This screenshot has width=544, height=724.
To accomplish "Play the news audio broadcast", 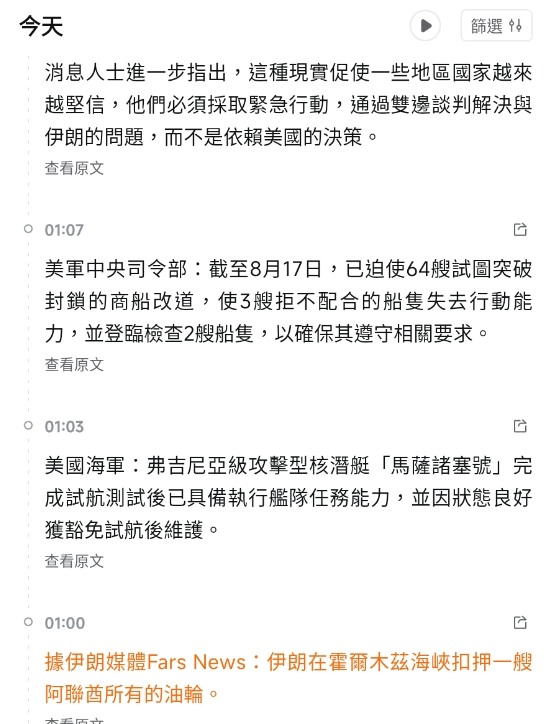I will tap(425, 25).
